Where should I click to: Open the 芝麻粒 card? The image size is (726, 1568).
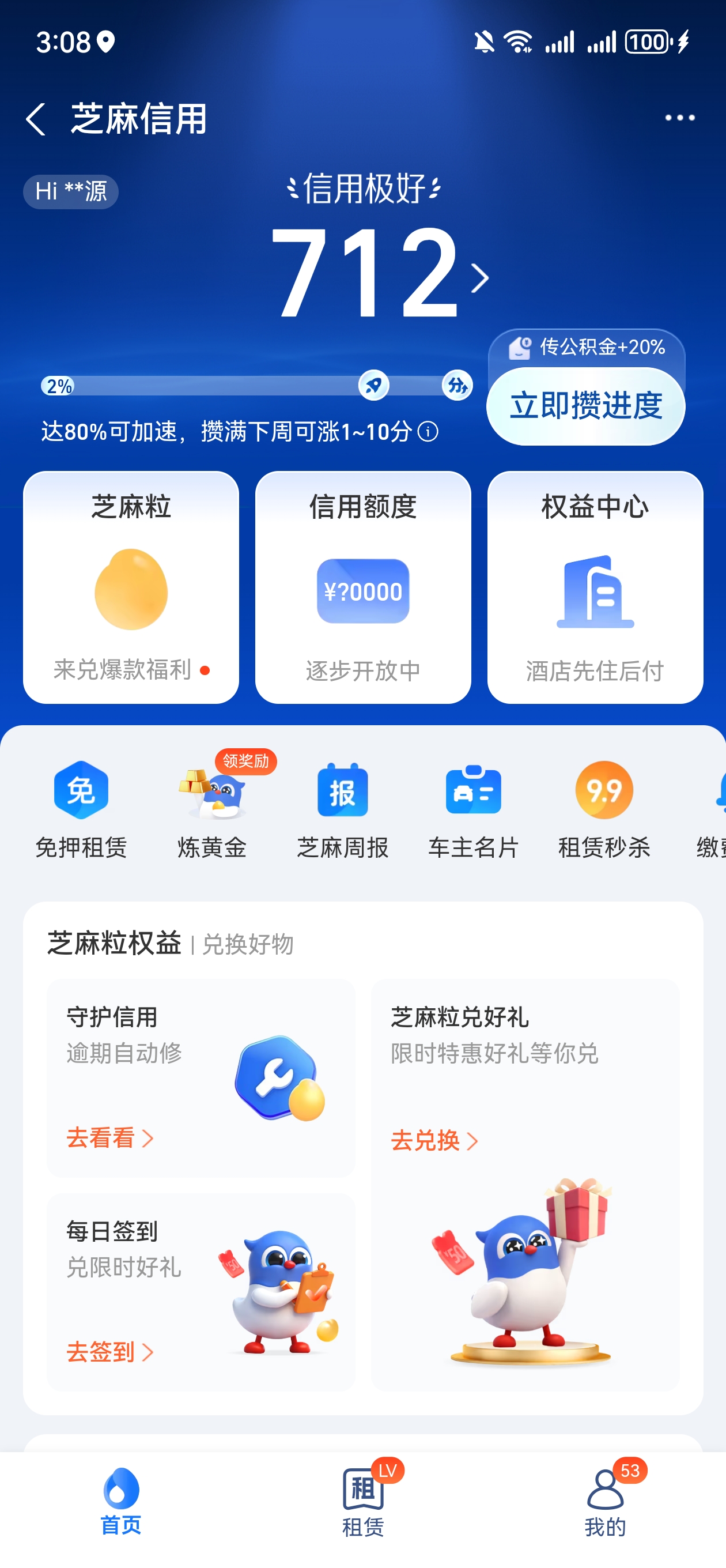131,587
